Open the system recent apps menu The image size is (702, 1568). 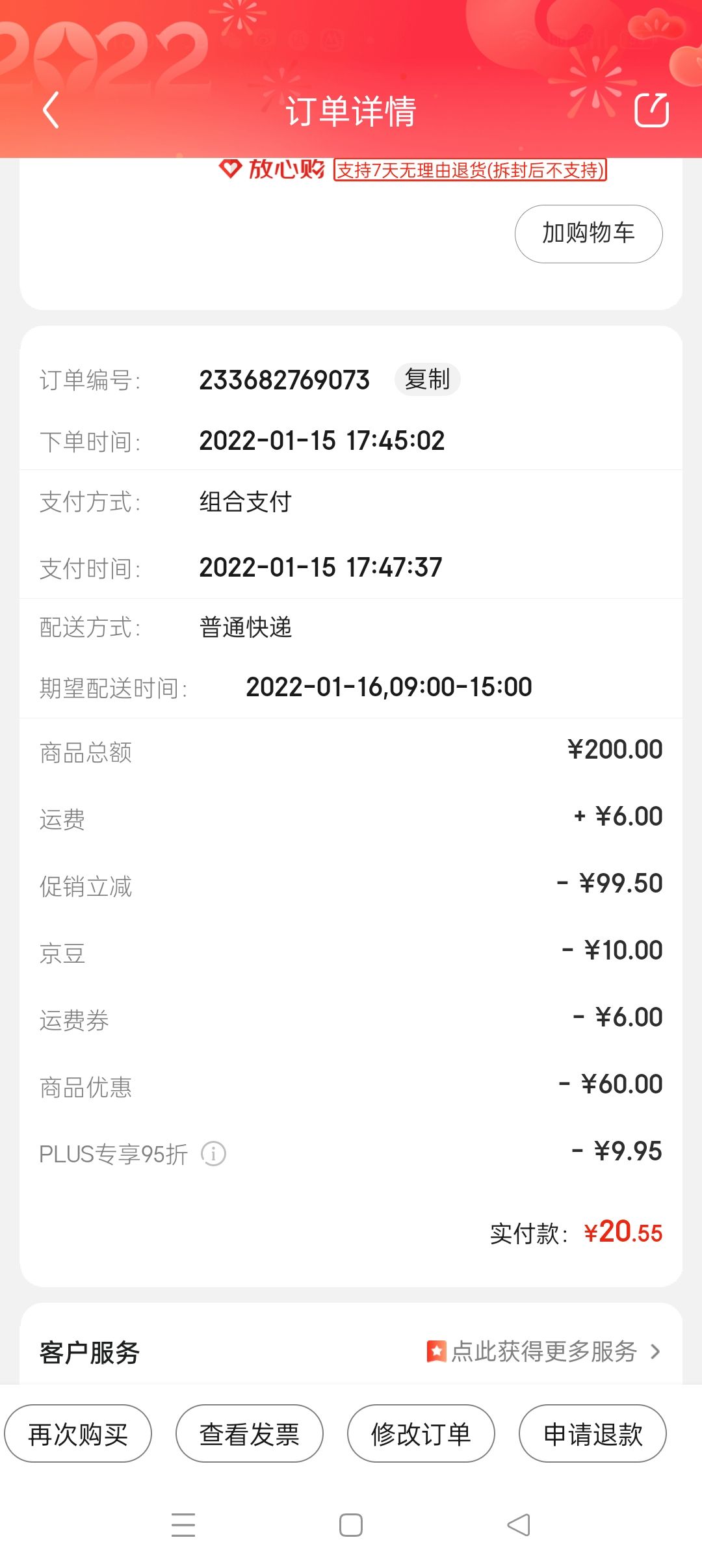[183, 1524]
